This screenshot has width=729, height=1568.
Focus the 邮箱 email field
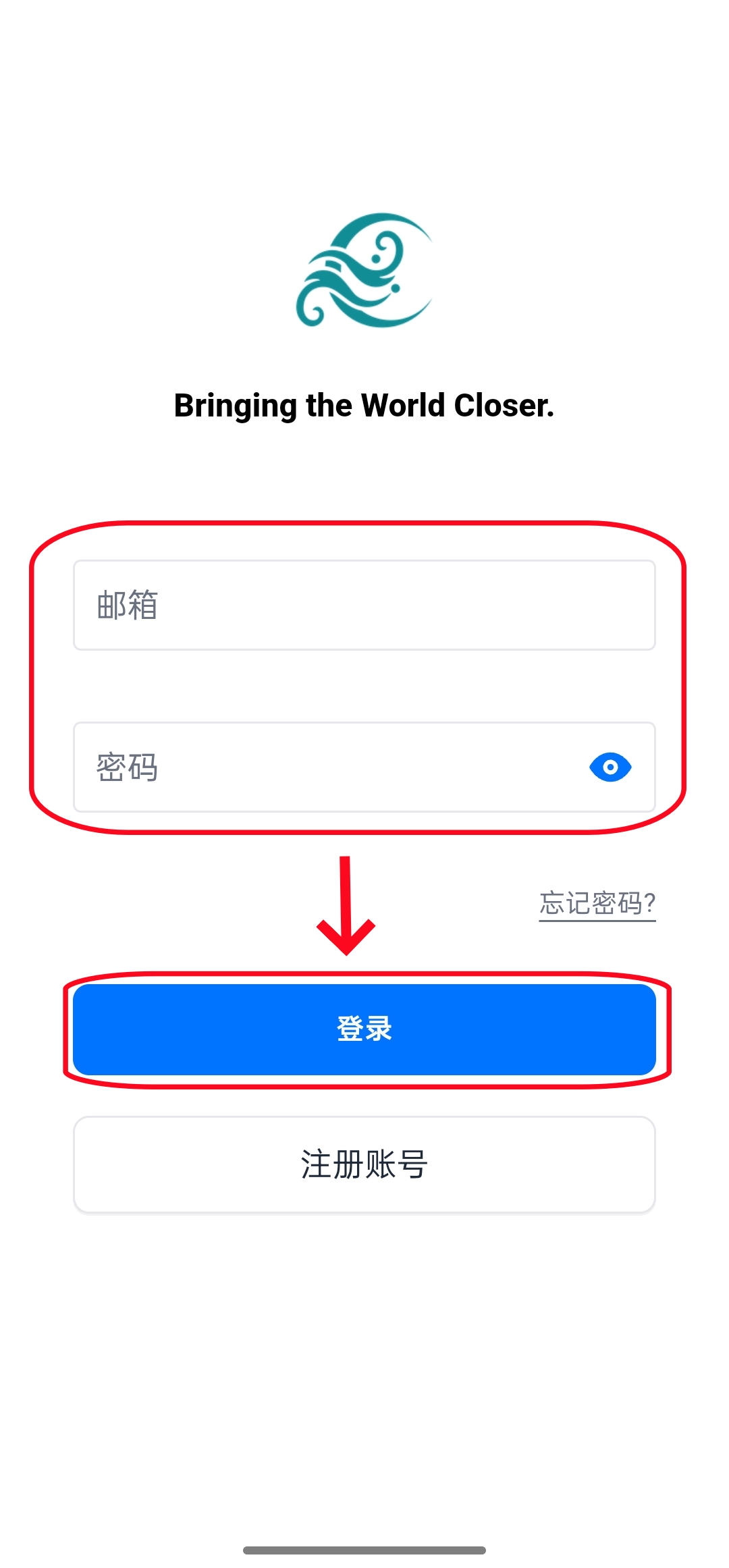point(364,605)
